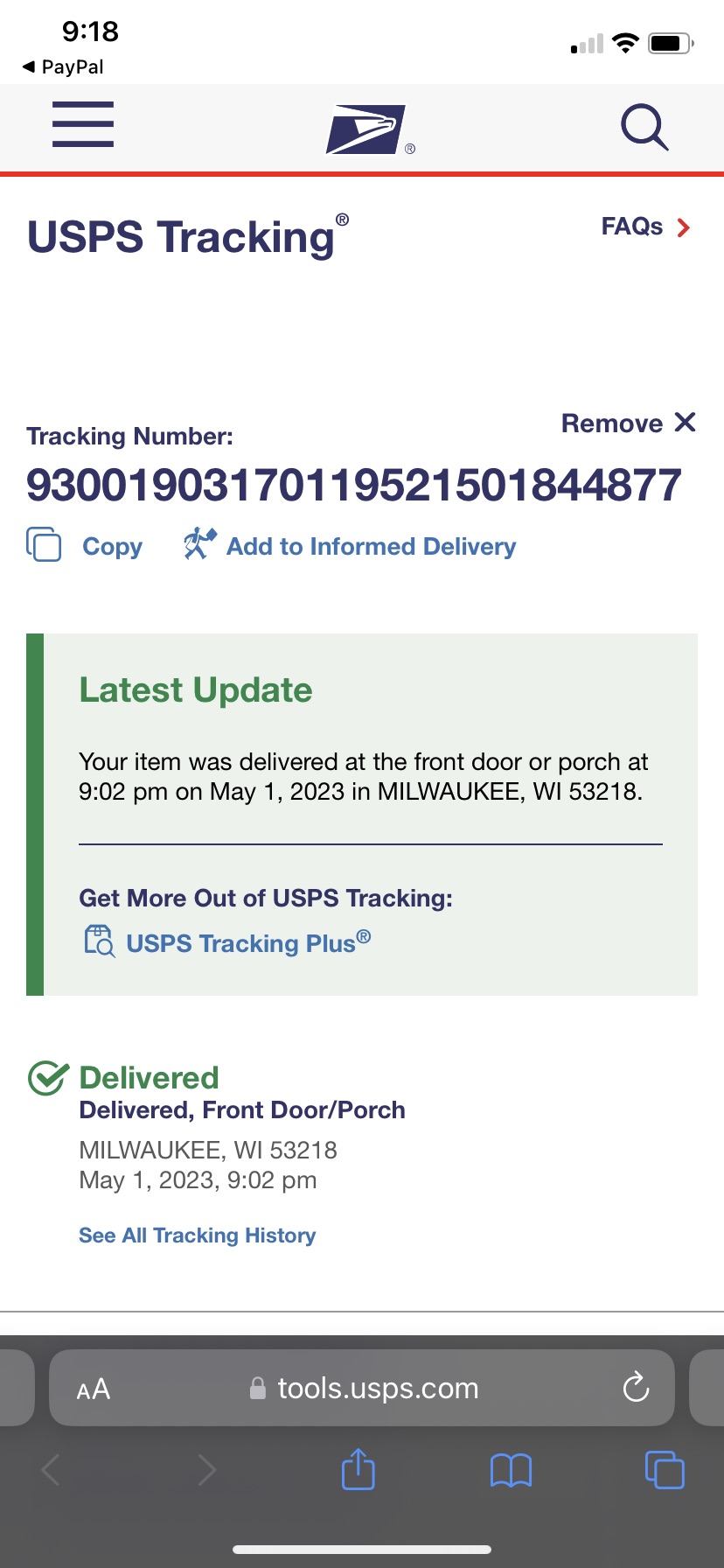See All Tracking History
724x1568 pixels.
click(197, 1235)
